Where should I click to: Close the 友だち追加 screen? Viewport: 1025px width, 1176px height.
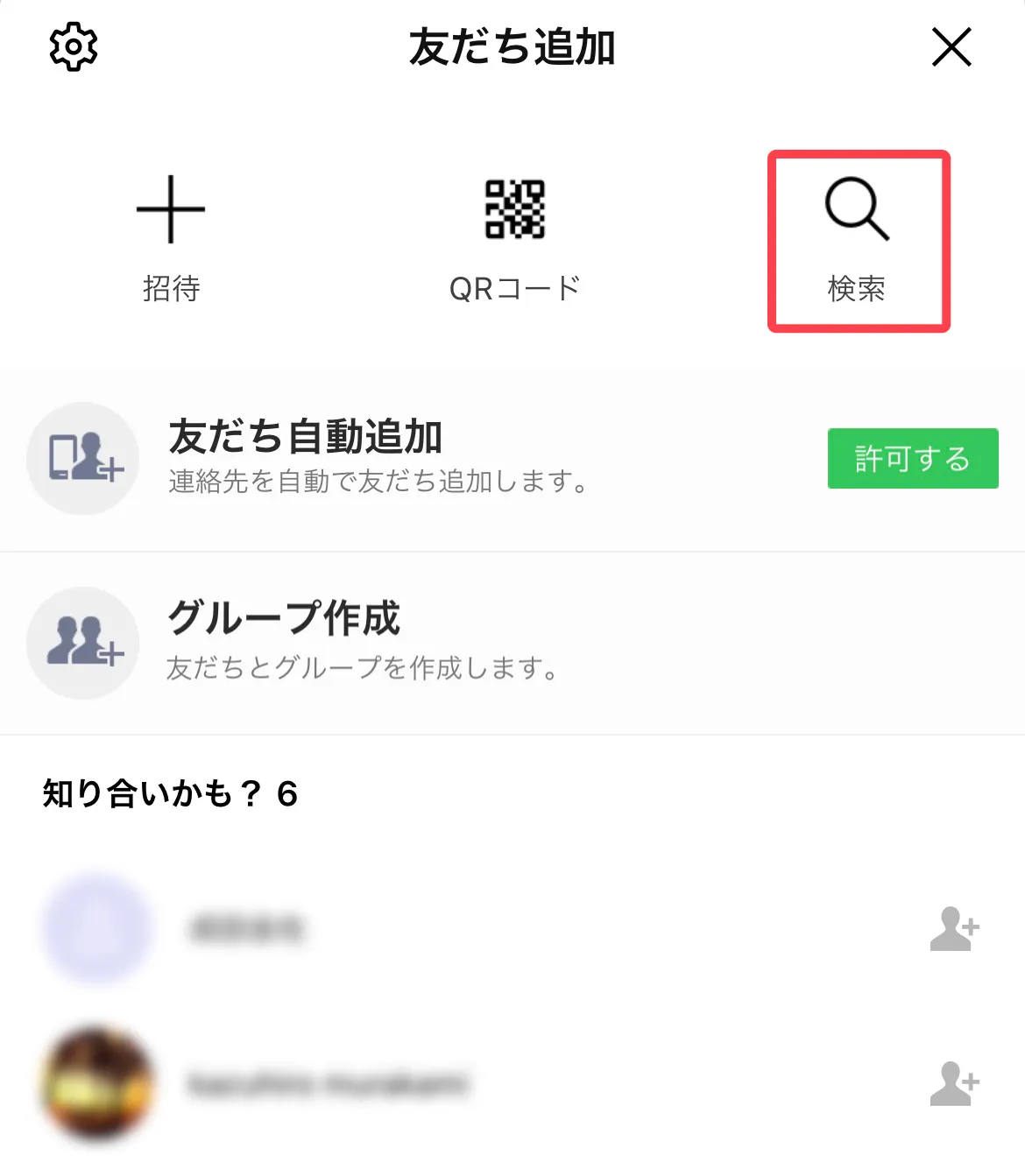click(951, 48)
